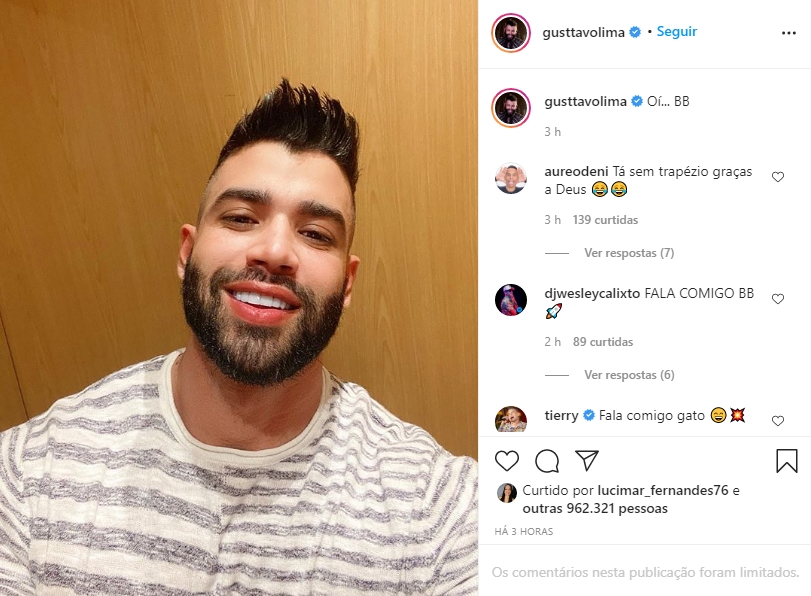This screenshot has height=596, width=811.
Task: Like aureodeni's comment
Action: click(778, 177)
